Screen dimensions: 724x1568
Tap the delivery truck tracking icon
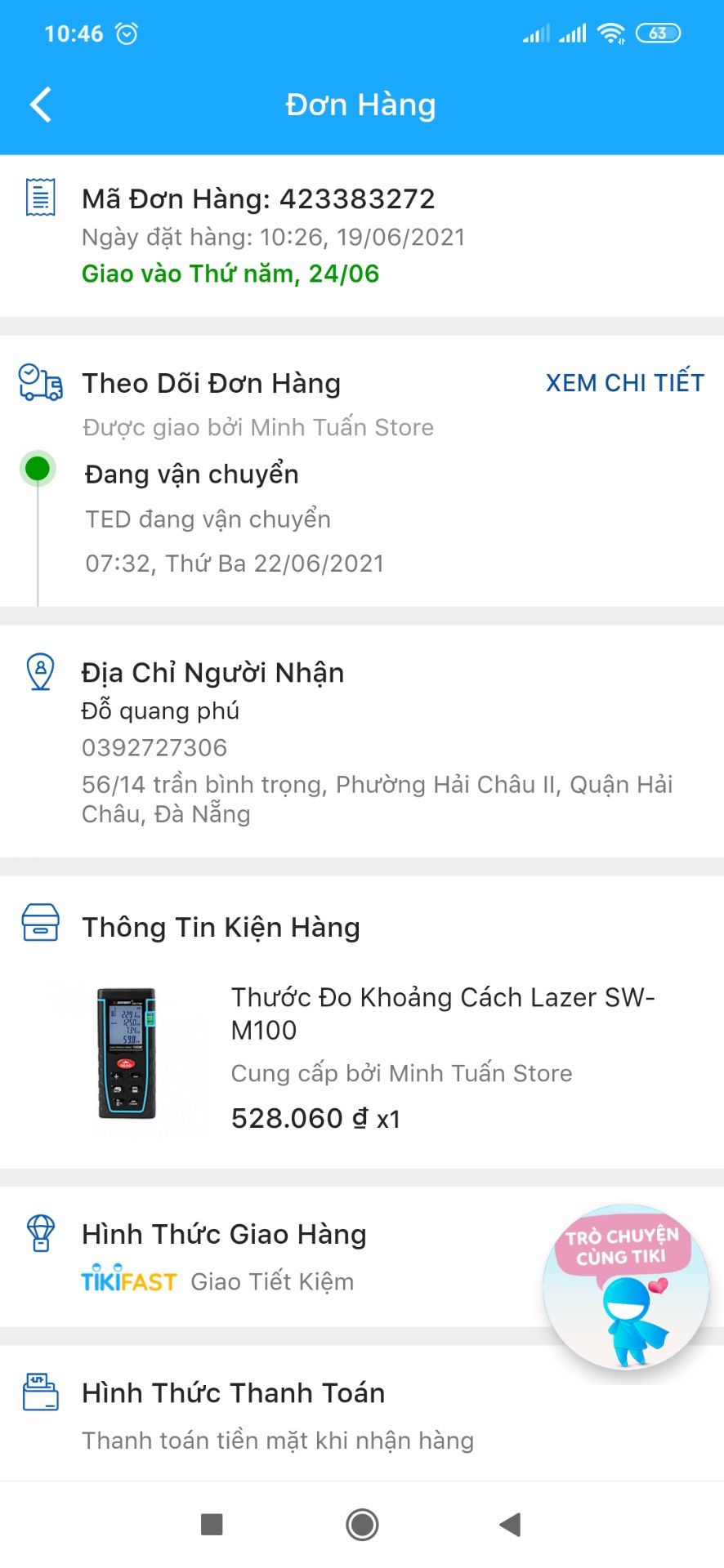pos(39,384)
